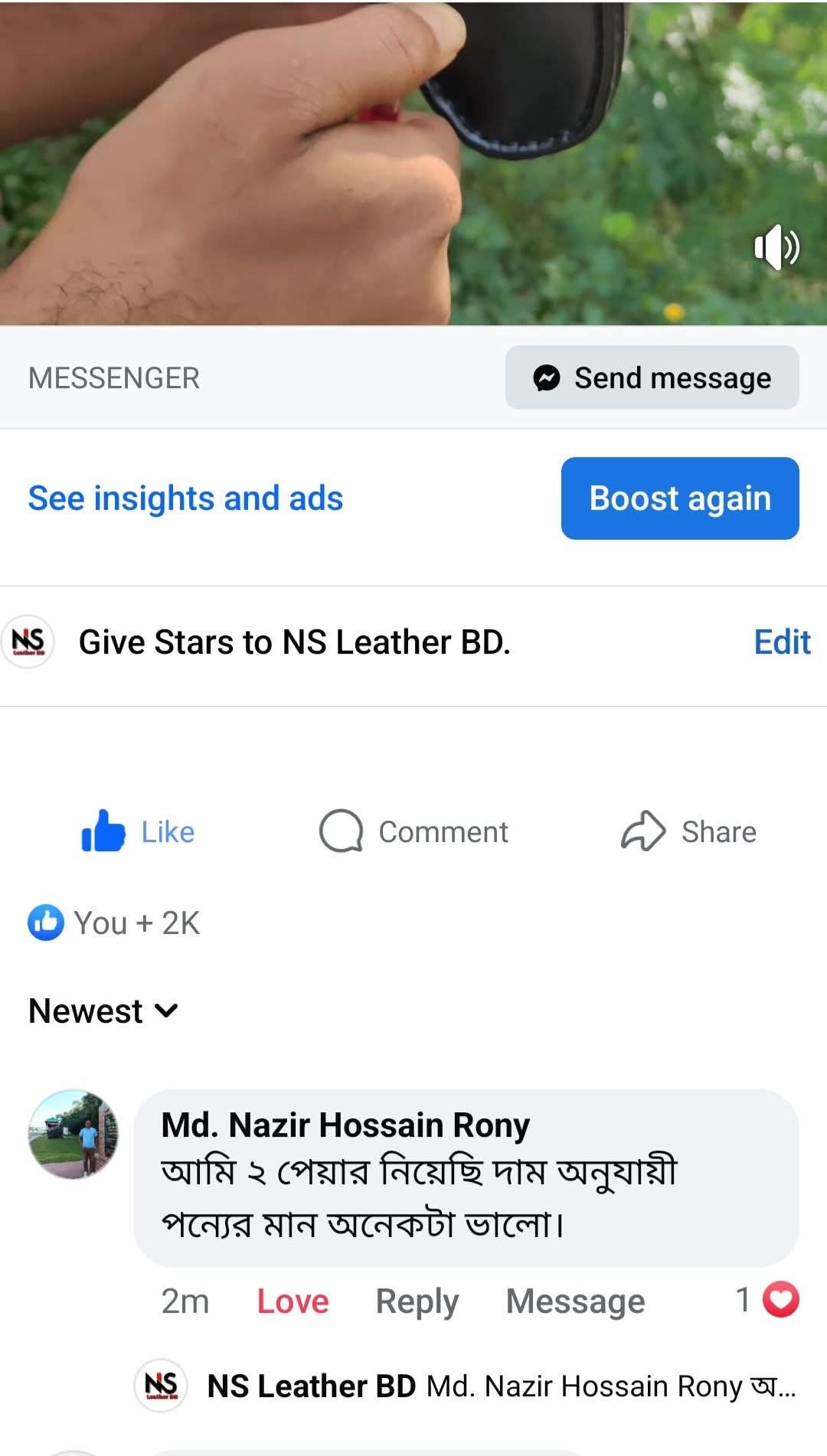Tap Boost again button
This screenshot has width=827, height=1456.
[679, 498]
